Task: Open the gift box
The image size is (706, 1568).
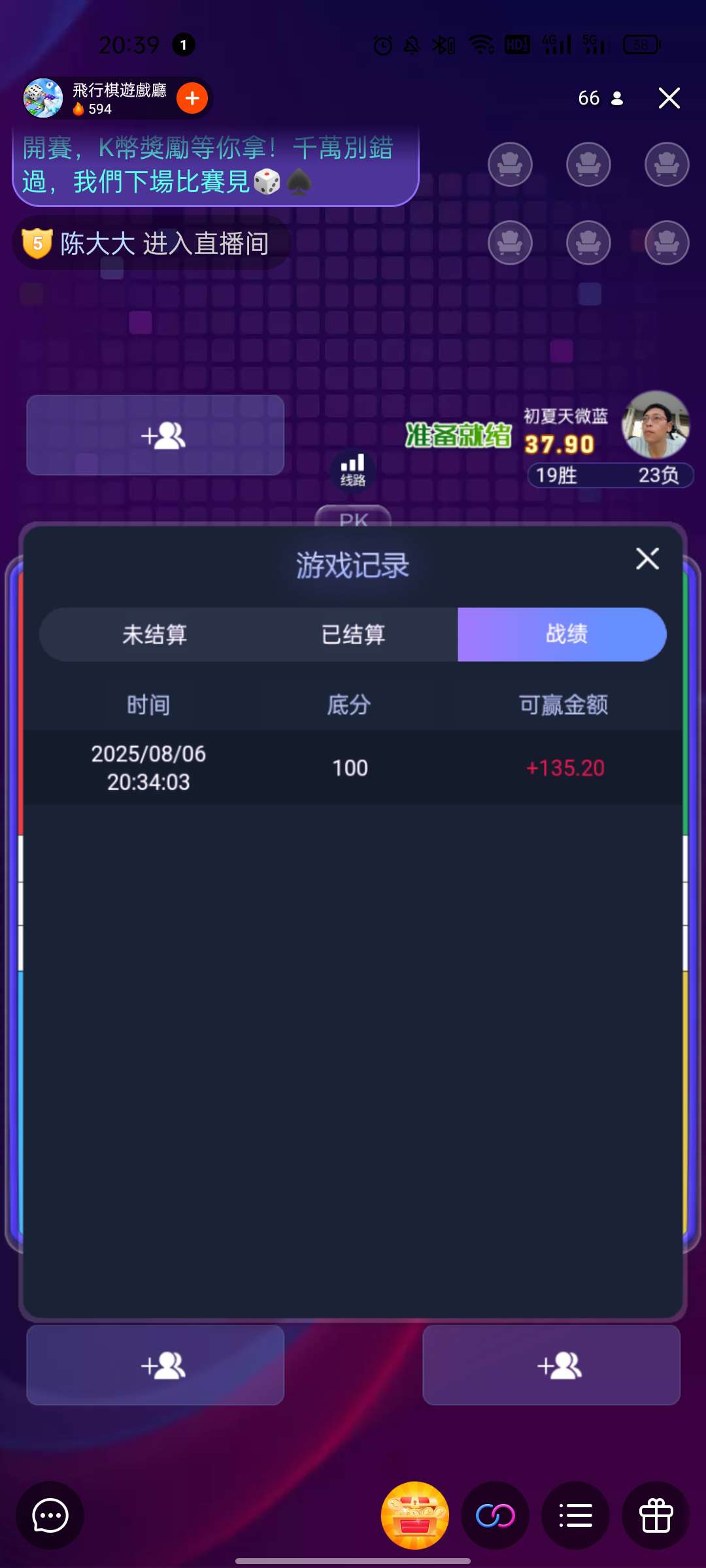Action: [656, 1515]
